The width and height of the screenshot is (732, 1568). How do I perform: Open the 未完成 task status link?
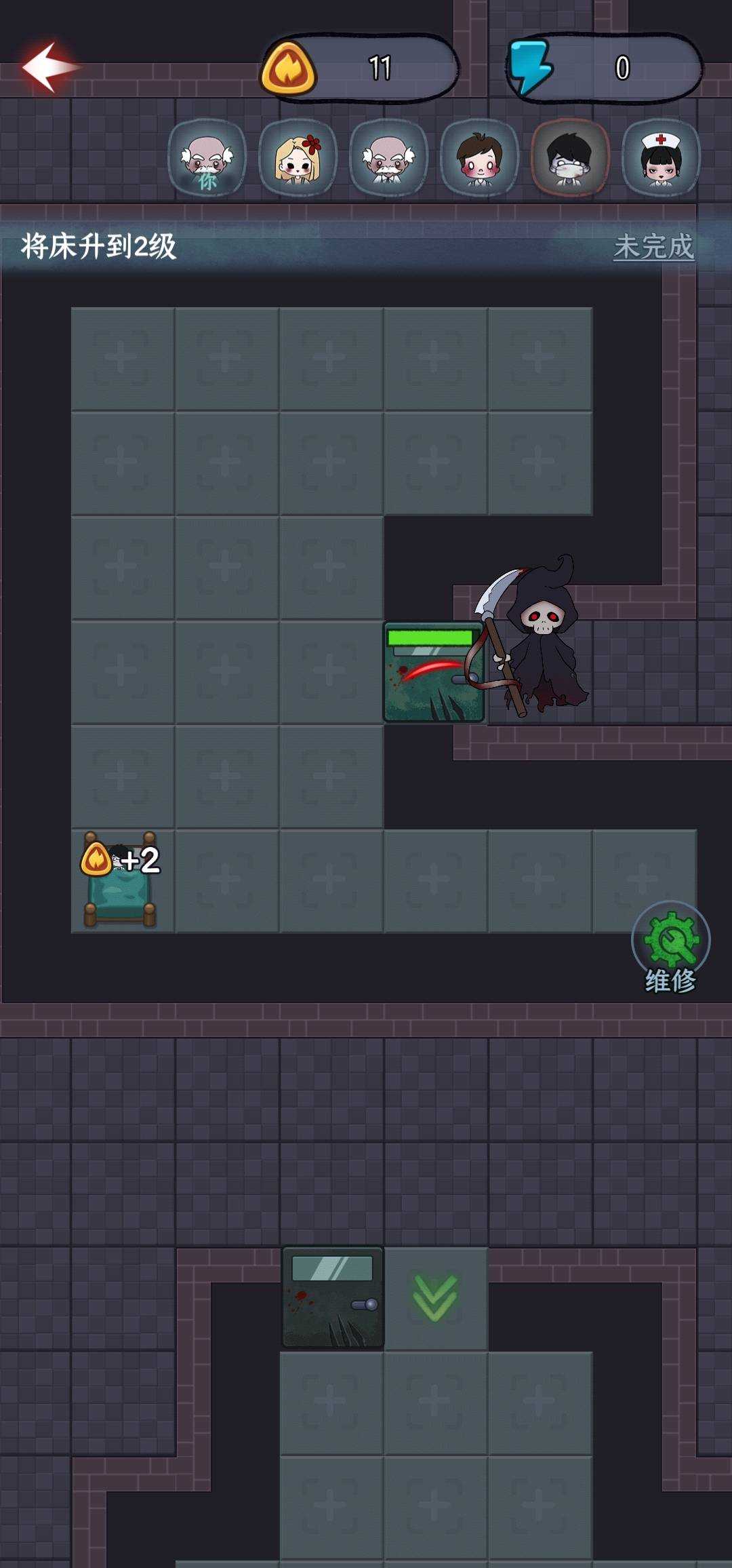(653, 246)
